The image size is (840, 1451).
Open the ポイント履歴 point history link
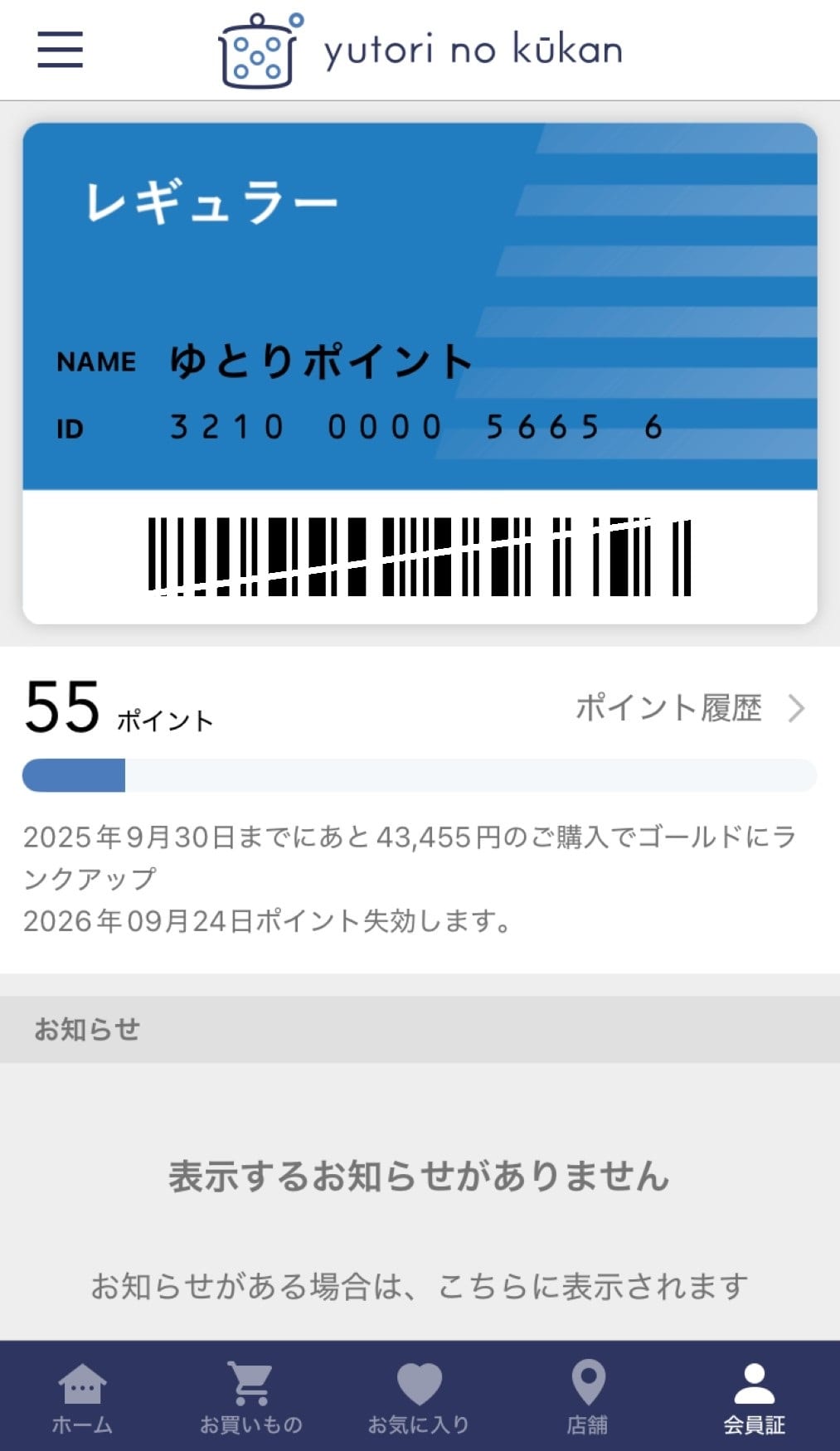pyautogui.click(x=669, y=709)
